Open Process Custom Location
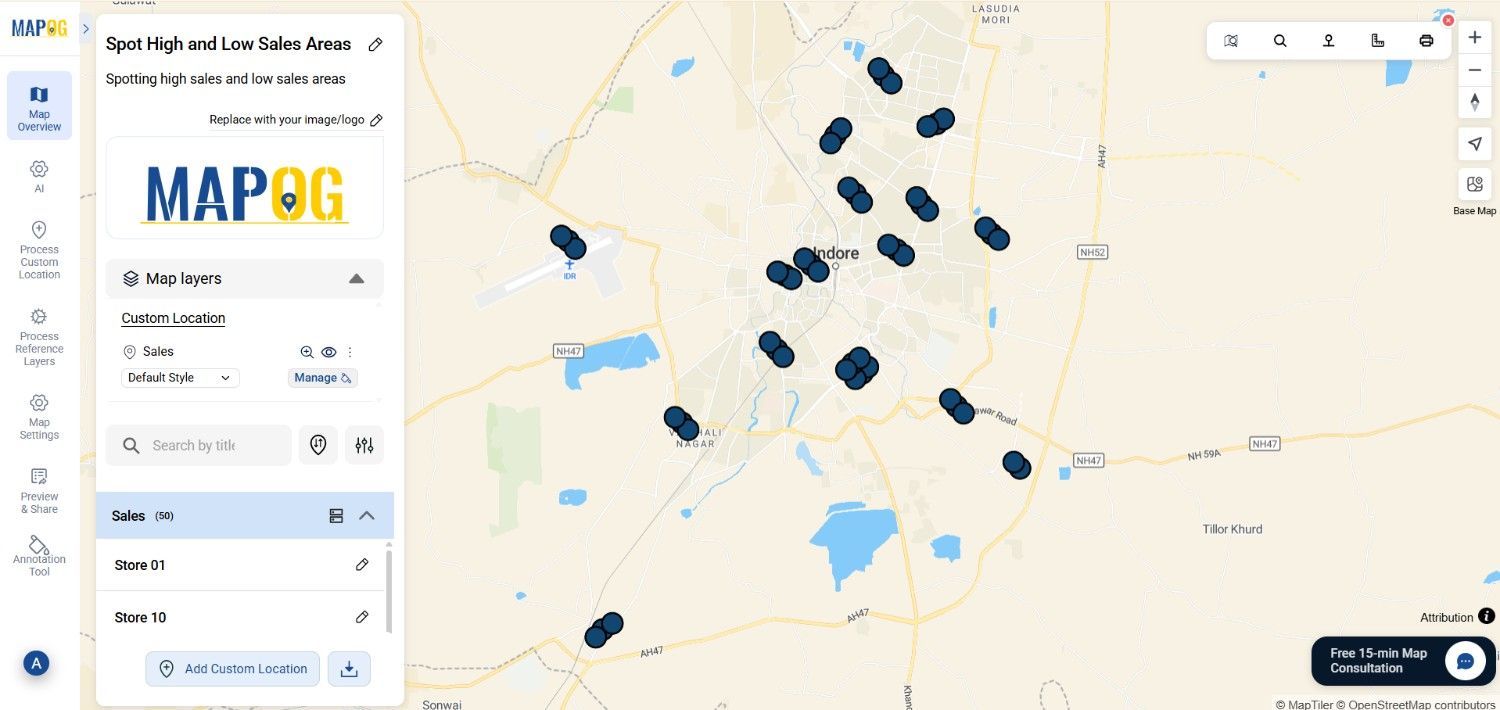Image resolution: width=1500 pixels, height=710 pixels. pyautogui.click(x=39, y=250)
